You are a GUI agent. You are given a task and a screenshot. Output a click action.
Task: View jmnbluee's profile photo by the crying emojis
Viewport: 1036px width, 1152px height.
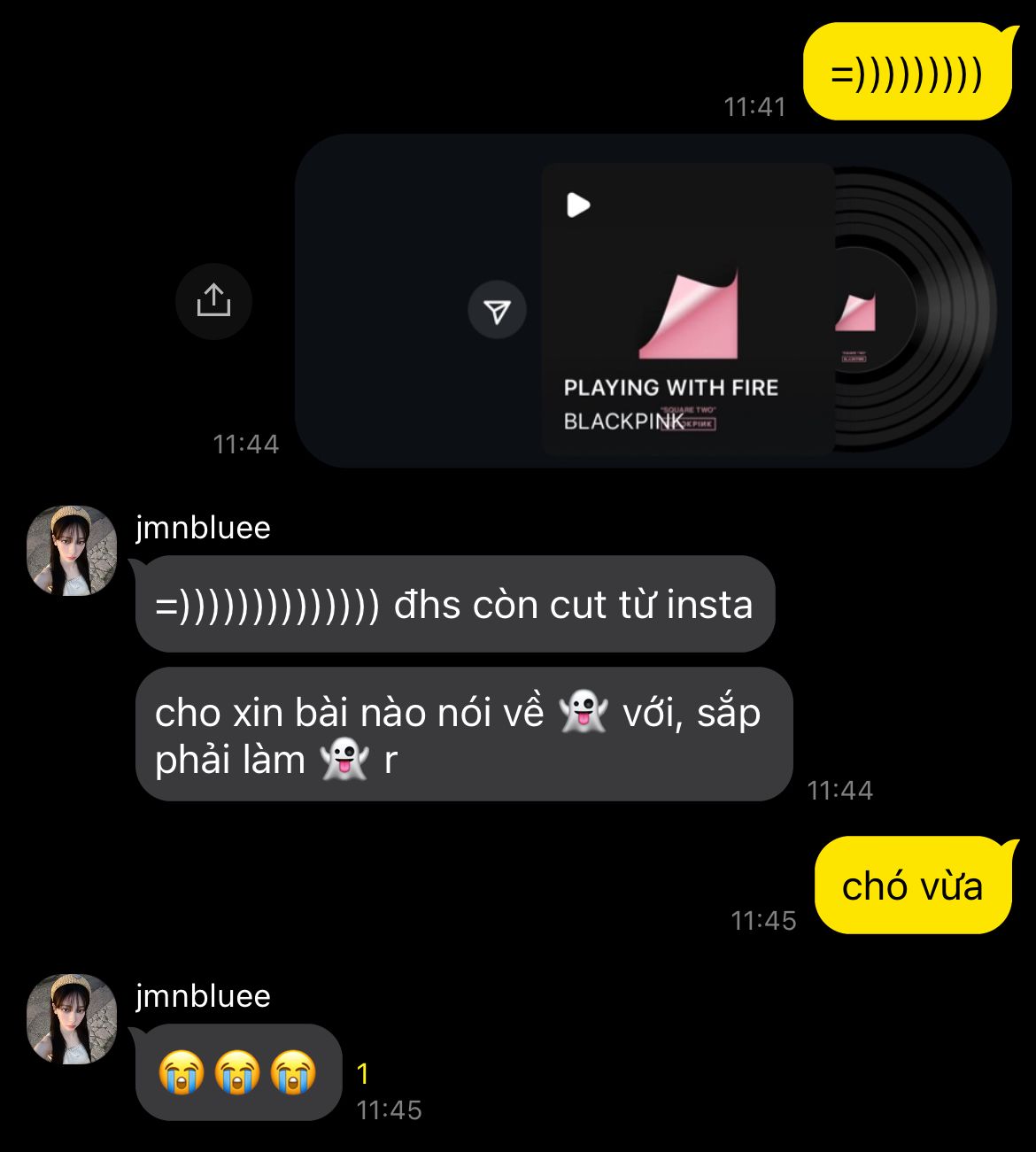click(72, 1019)
